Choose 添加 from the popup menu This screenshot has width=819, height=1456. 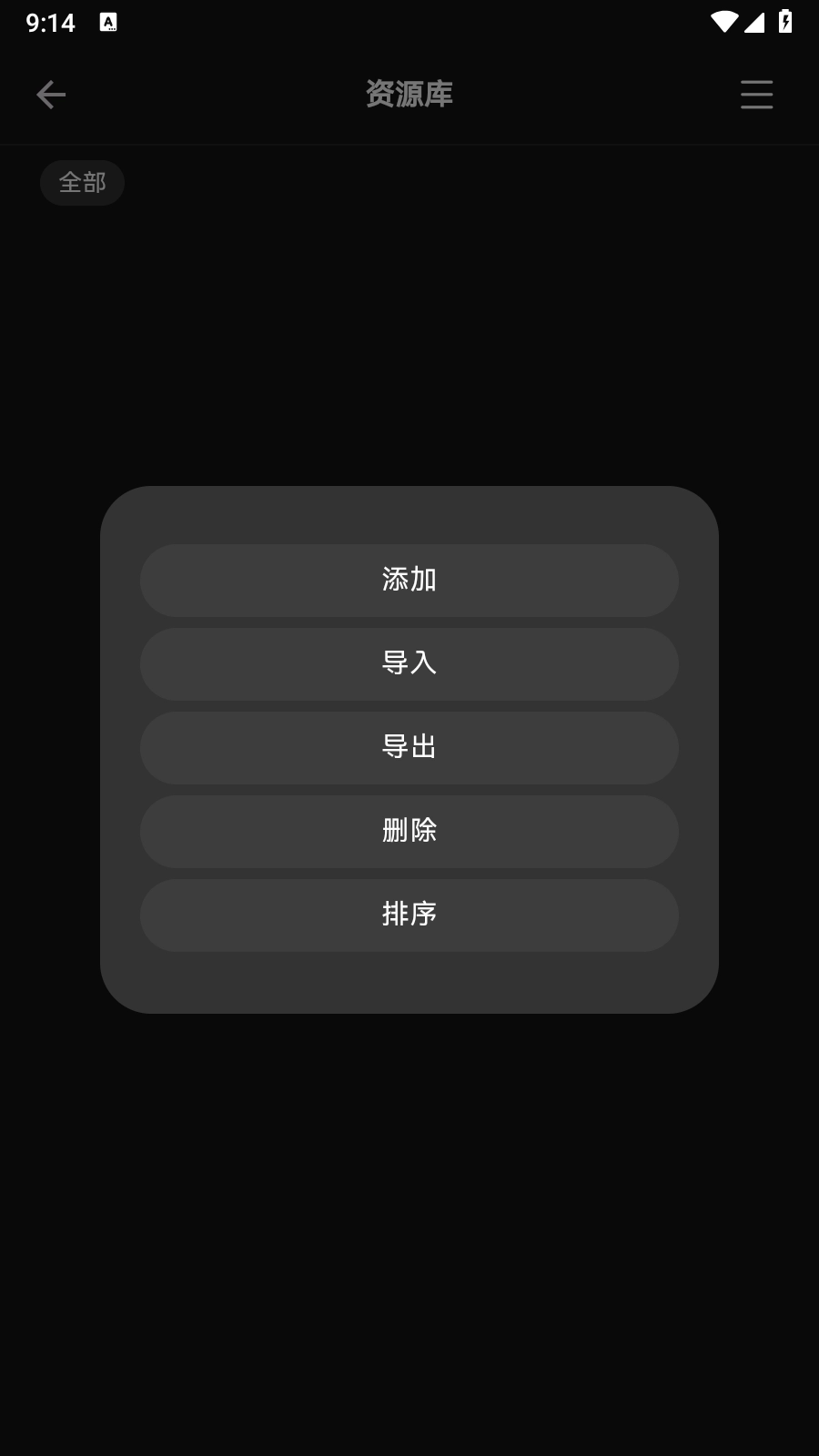409,581
